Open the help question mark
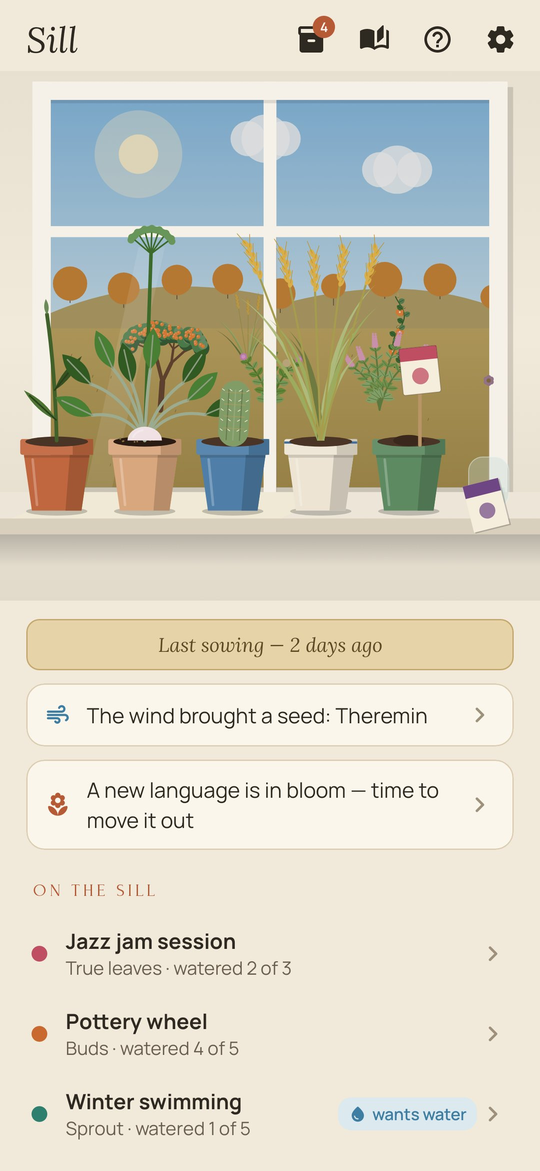This screenshot has width=540, height=1171. [x=437, y=39]
